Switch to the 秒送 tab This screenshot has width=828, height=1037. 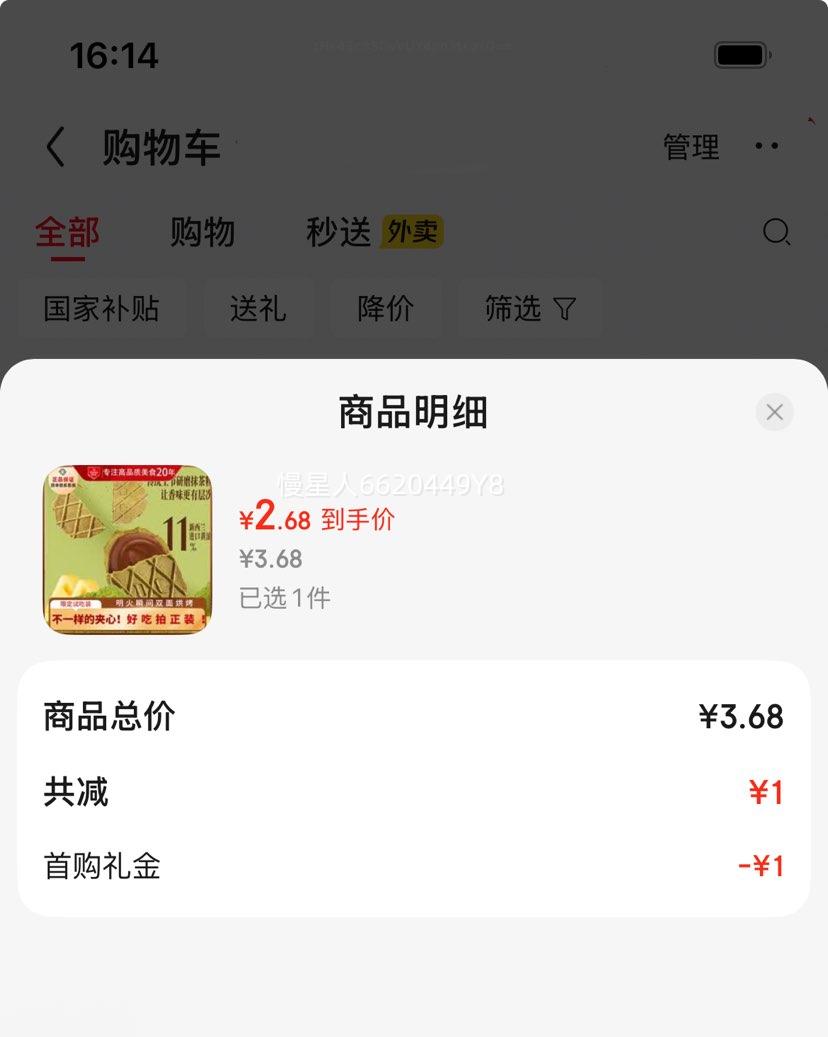pos(337,231)
